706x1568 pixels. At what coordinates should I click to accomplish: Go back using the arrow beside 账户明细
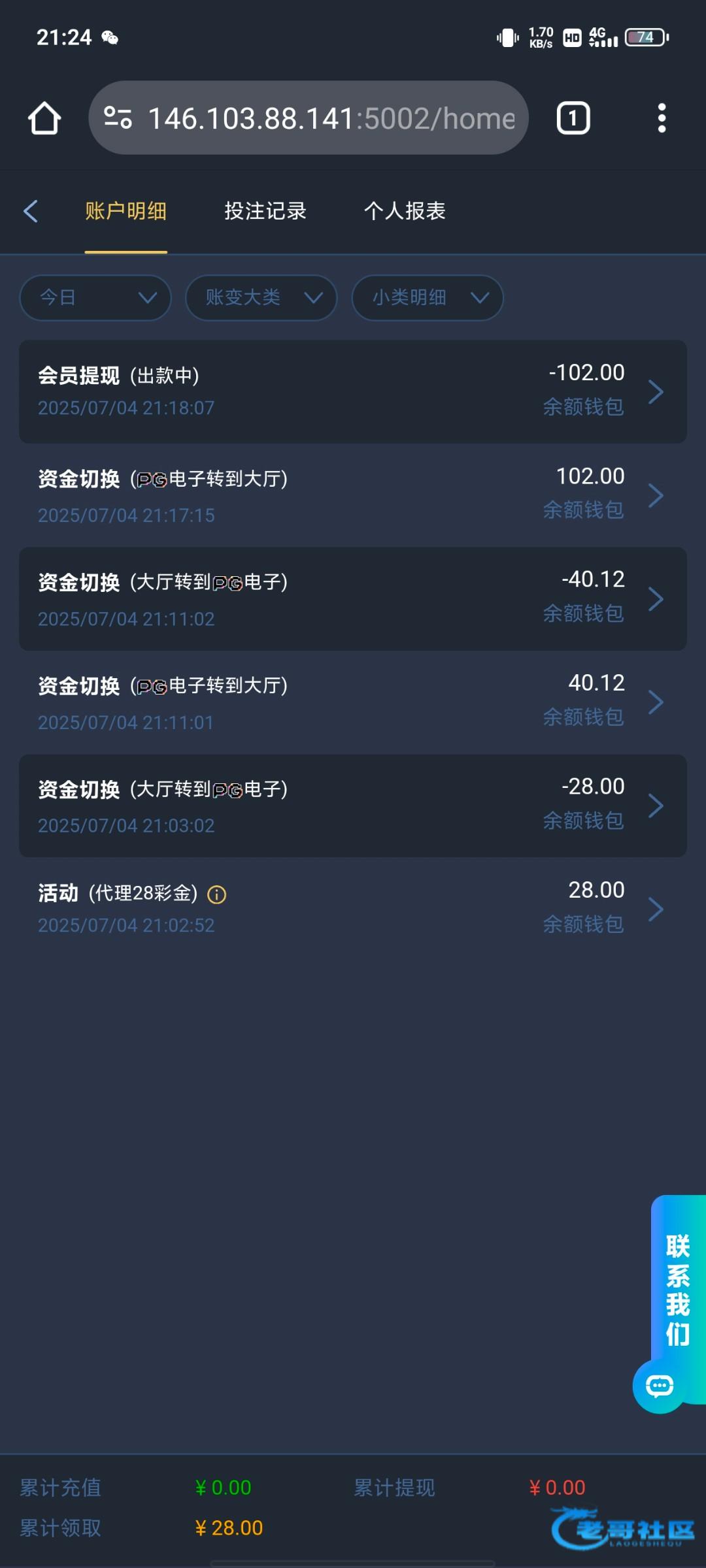click(x=31, y=211)
